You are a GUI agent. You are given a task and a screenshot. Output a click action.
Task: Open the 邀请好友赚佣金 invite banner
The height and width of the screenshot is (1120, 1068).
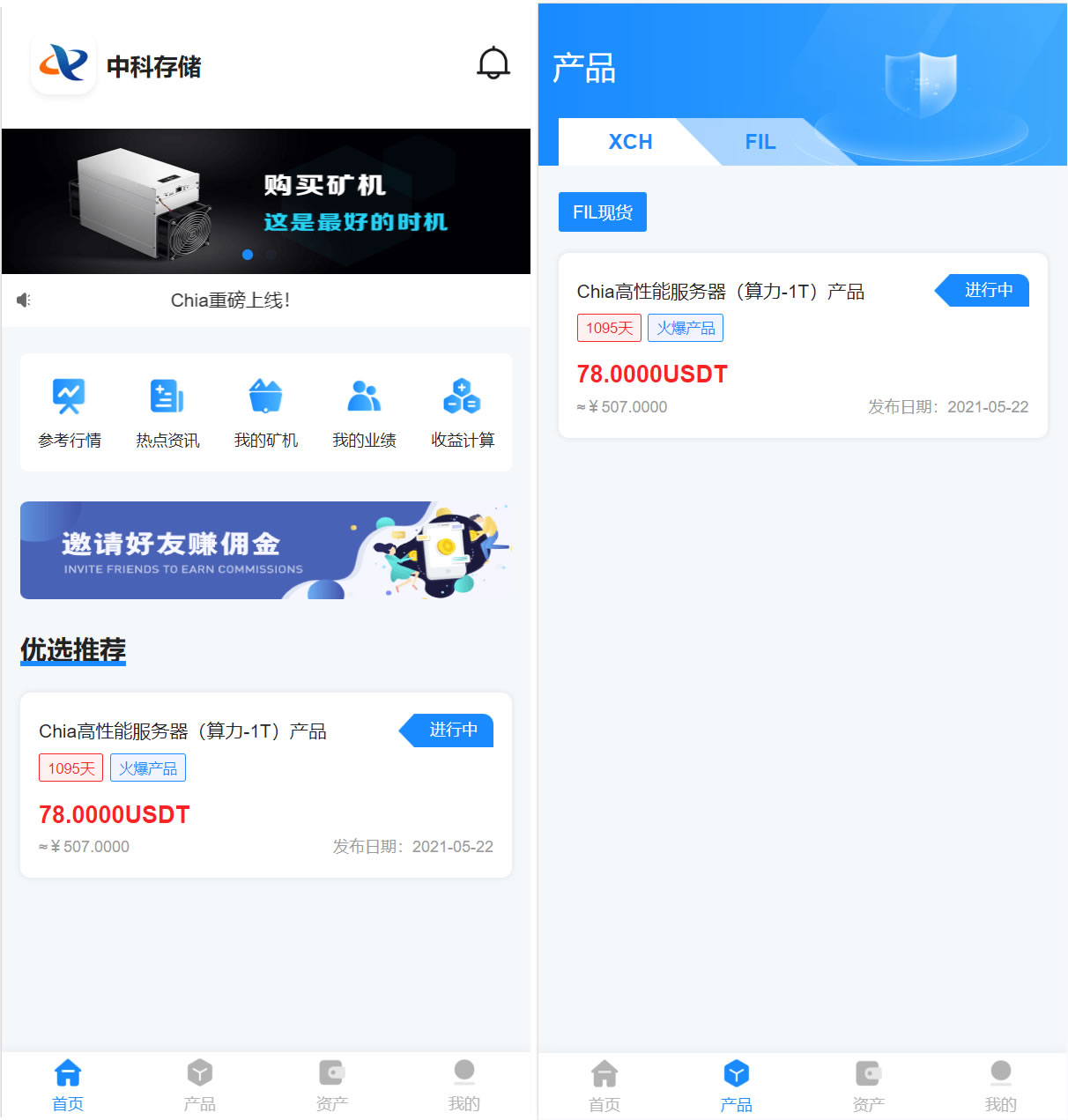265,550
